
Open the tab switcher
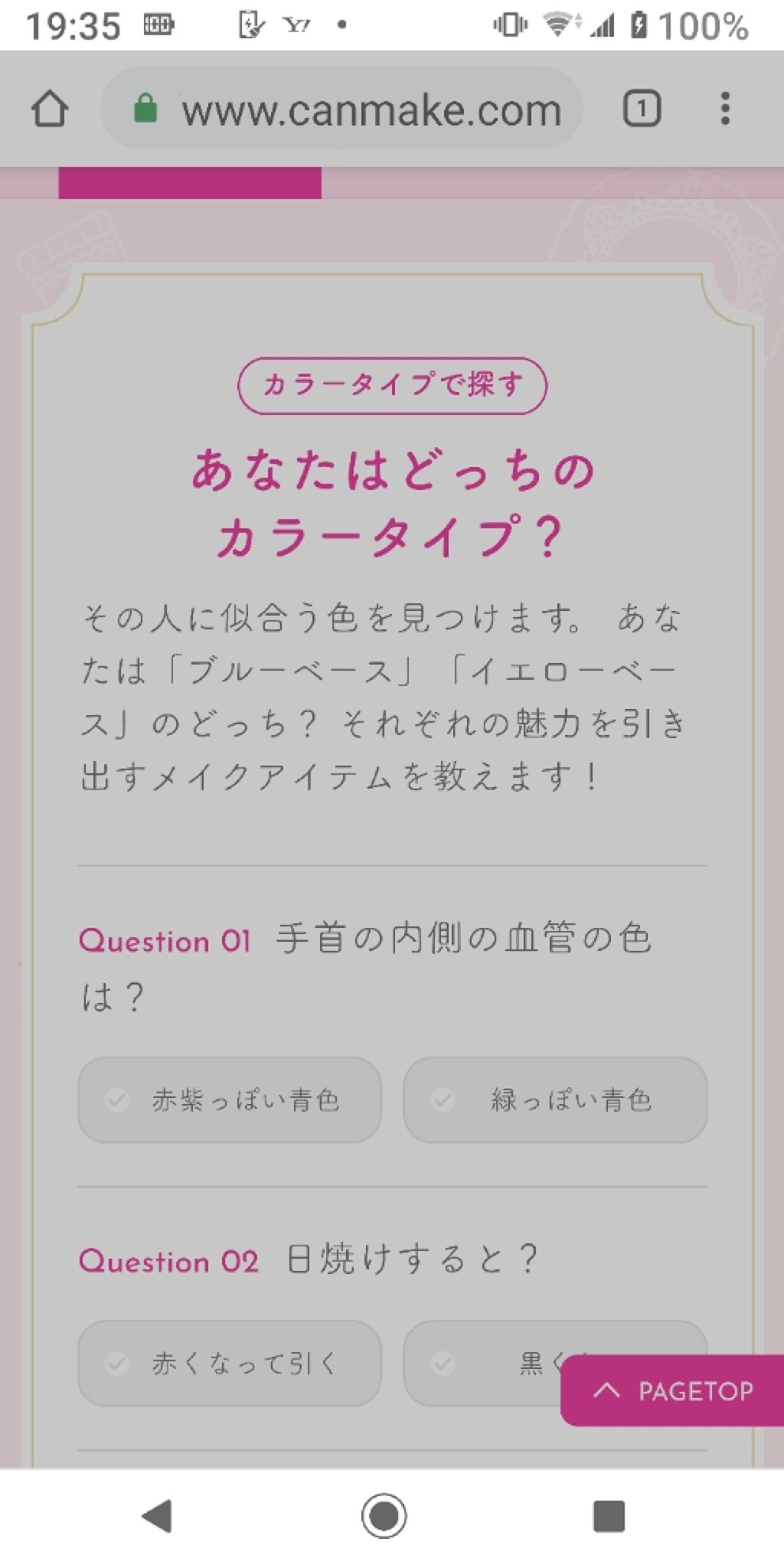pyautogui.click(x=642, y=109)
